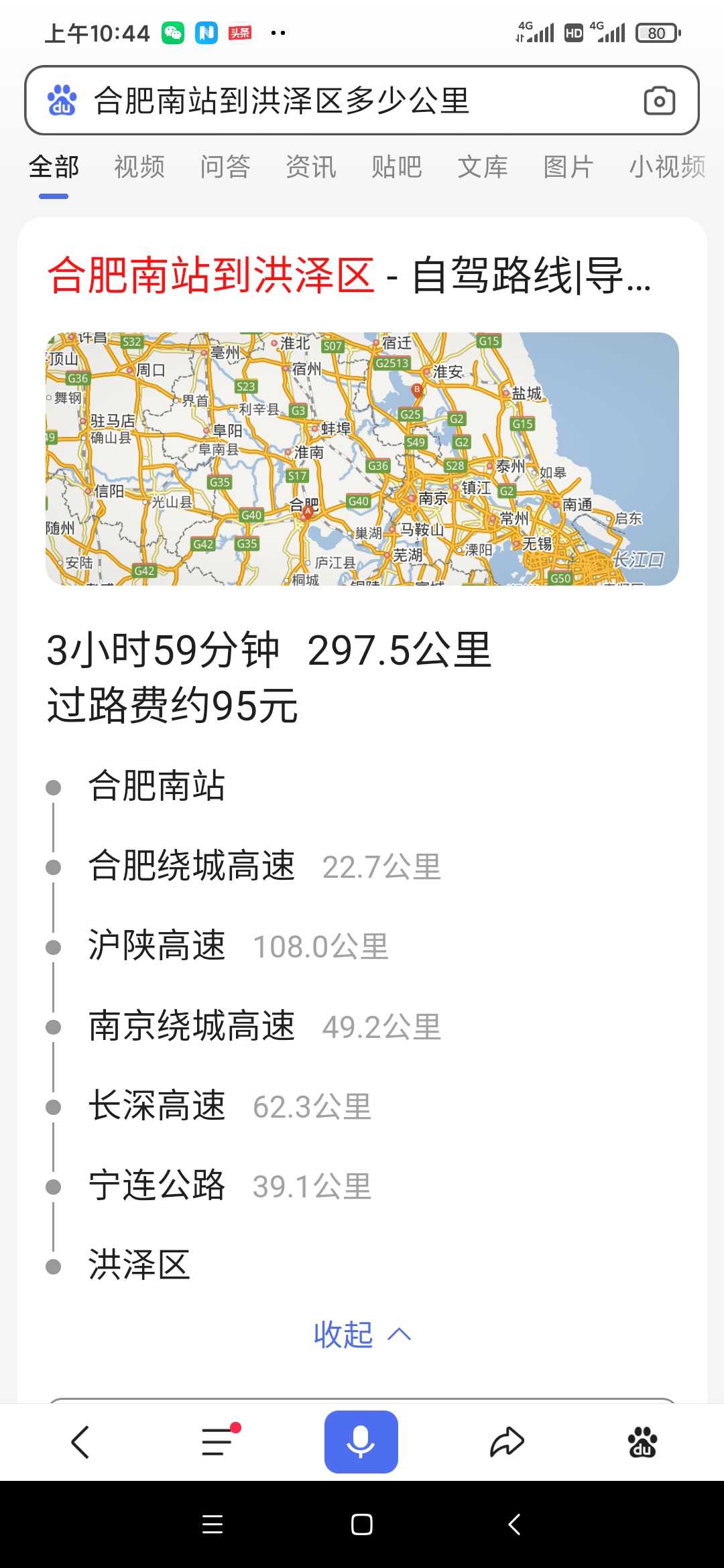The image size is (724, 1568).
Task: Select the 资讯 tab
Action: [311, 167]
